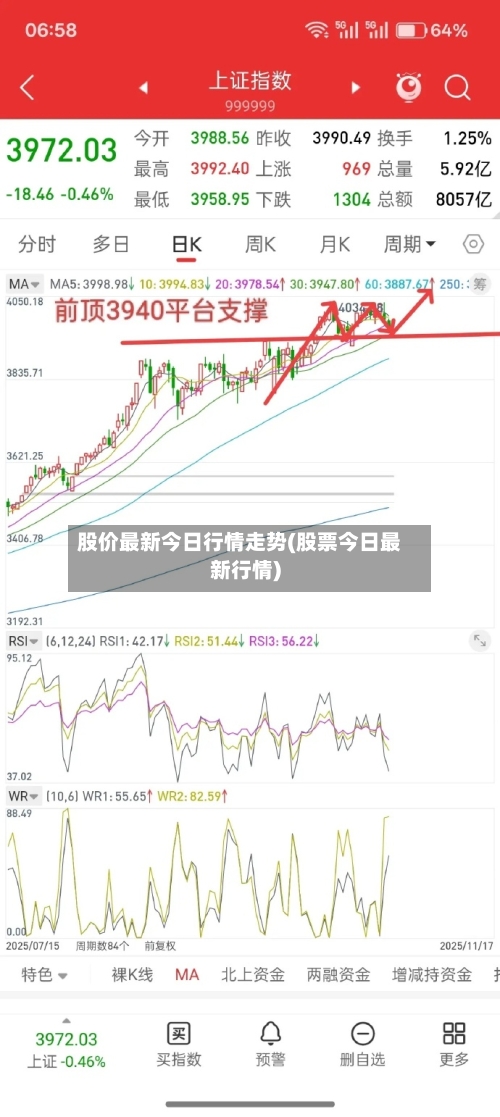
Task: Change the WR indicator dropdown
Action: coord(24,795)
